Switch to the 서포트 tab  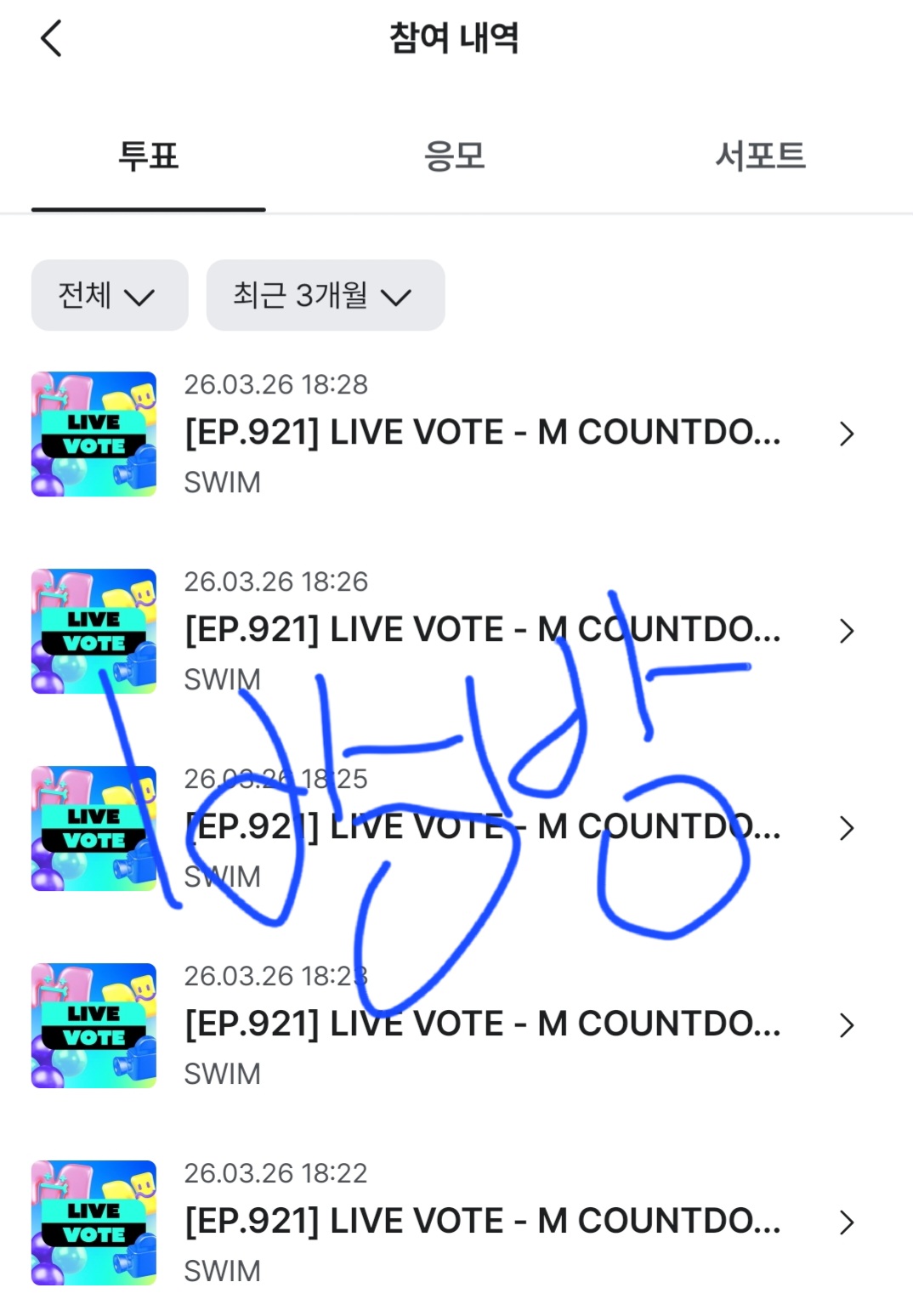pos(760,156)
